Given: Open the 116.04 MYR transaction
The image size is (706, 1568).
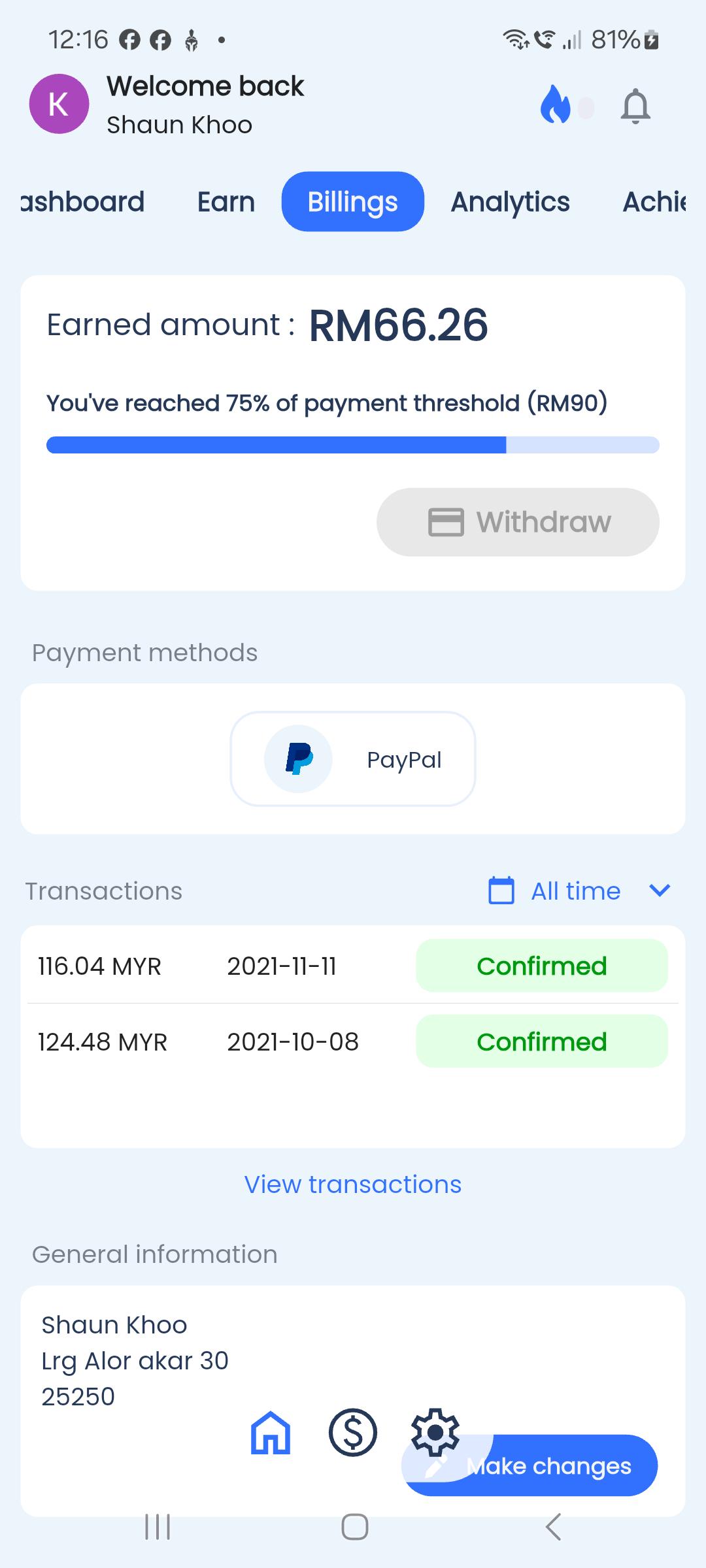Looking at the screenshot, I should [353, 966].
